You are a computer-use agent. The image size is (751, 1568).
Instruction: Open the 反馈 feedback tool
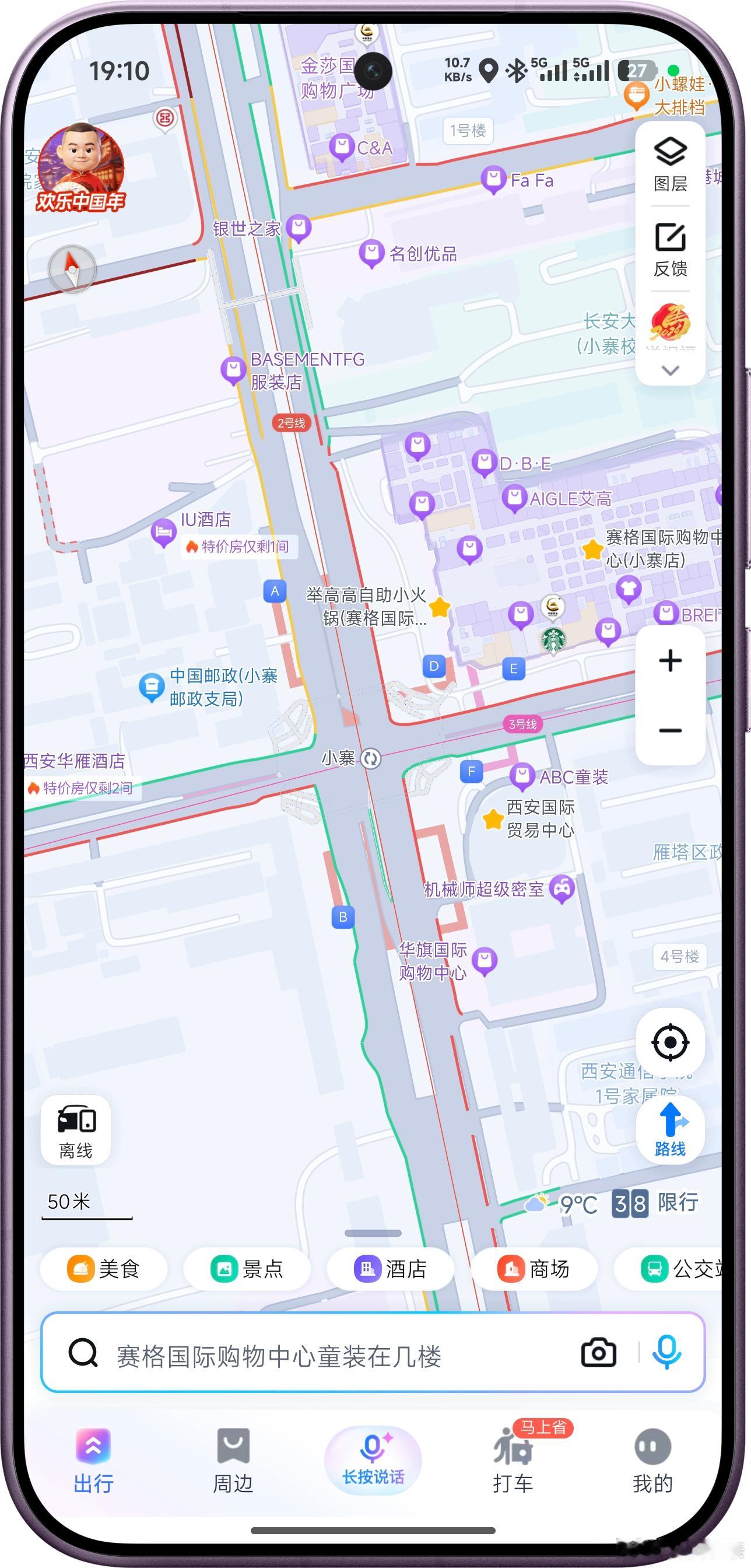click(670, 250)
